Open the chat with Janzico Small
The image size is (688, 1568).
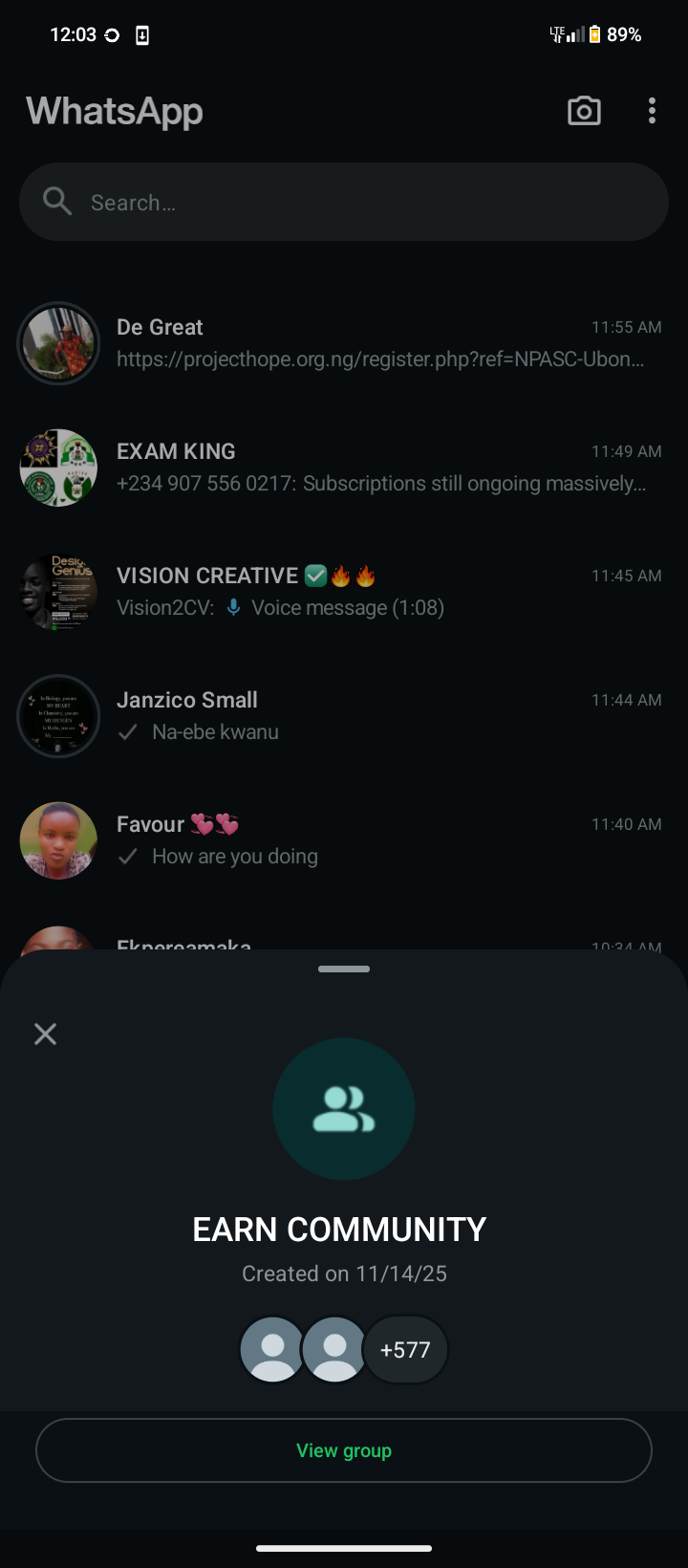tap(382, 716)
